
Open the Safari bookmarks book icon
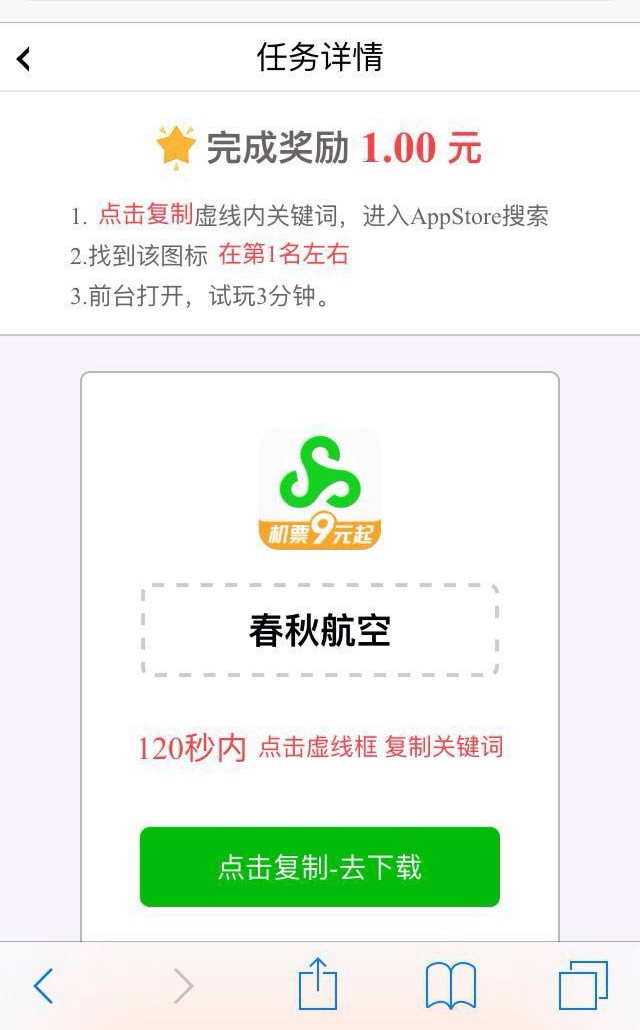[x=450, y=986]
